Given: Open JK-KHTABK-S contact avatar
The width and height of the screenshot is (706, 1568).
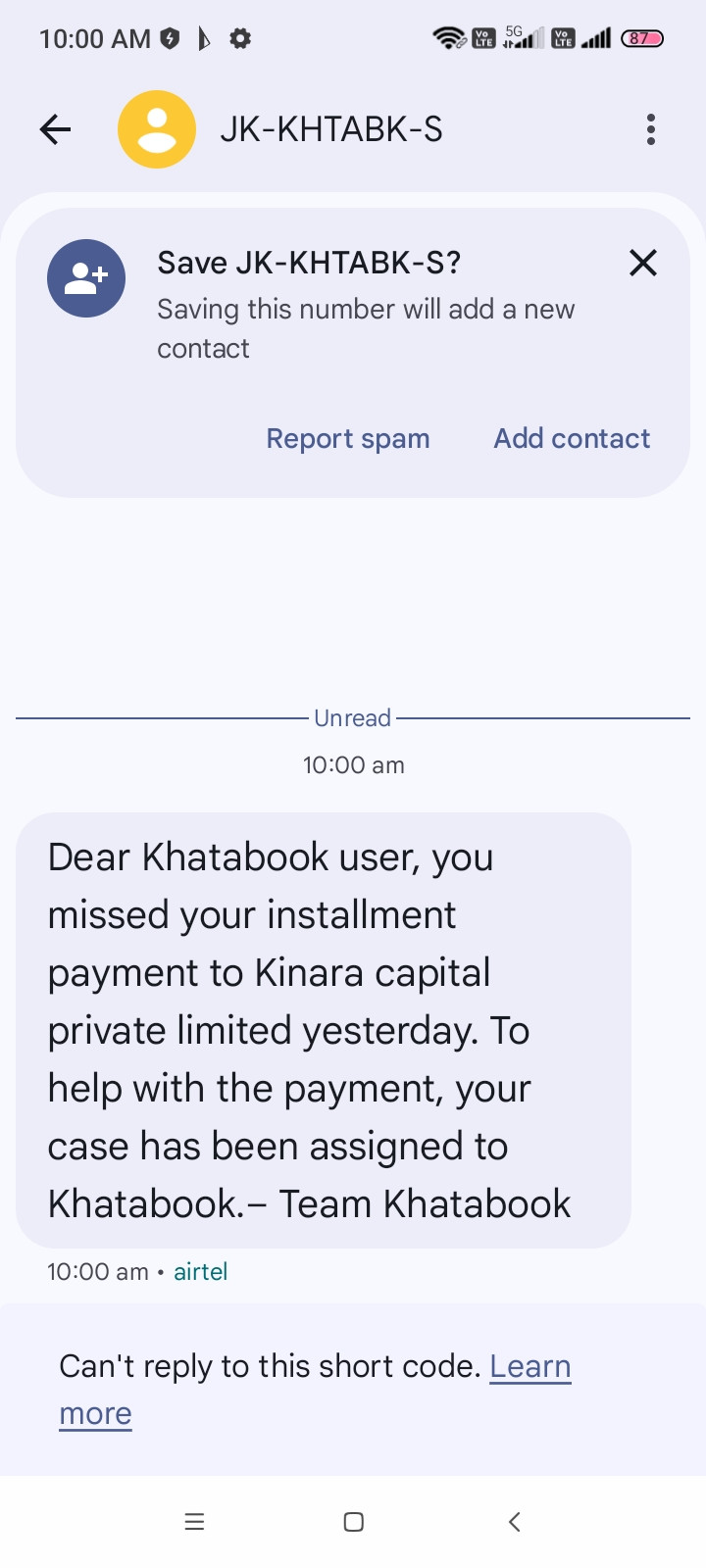Looking at the screenshot, I should point(157,129).
